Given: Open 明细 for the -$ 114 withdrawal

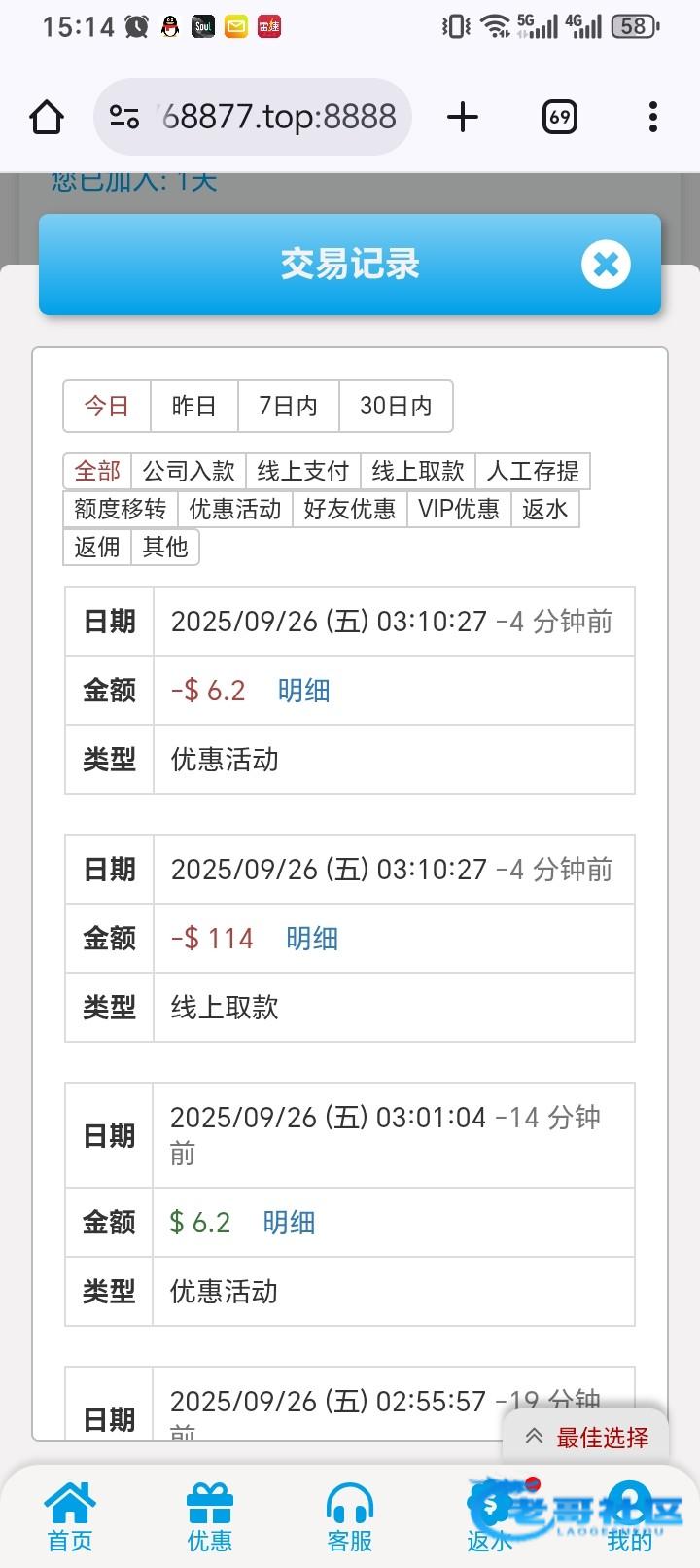Looking at the screenshot, I should click(311, 939).
